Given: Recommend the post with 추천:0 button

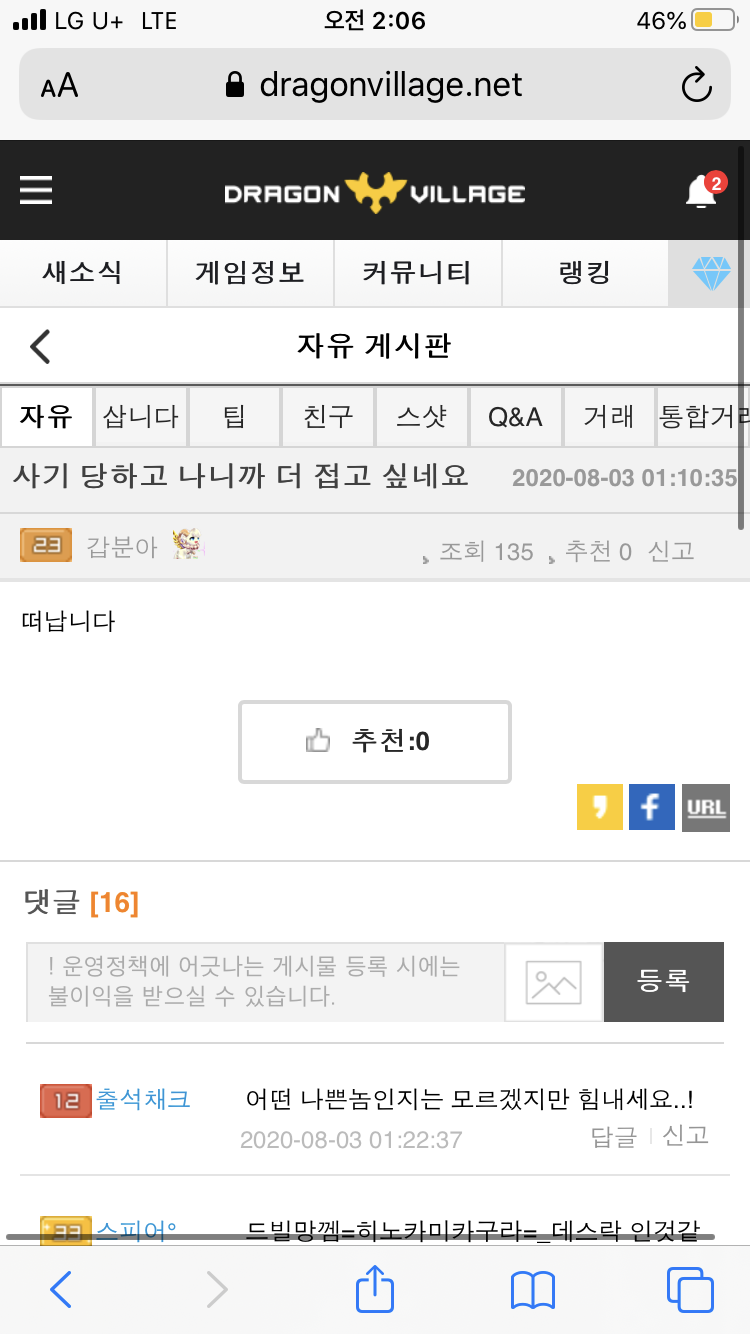Looking at the screenshot, I should click(374, 741).
